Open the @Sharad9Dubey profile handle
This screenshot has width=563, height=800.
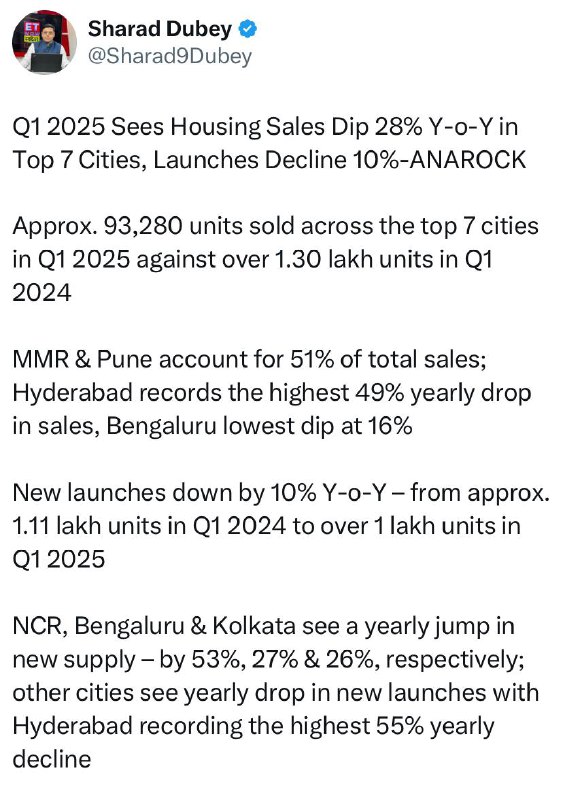170,56
